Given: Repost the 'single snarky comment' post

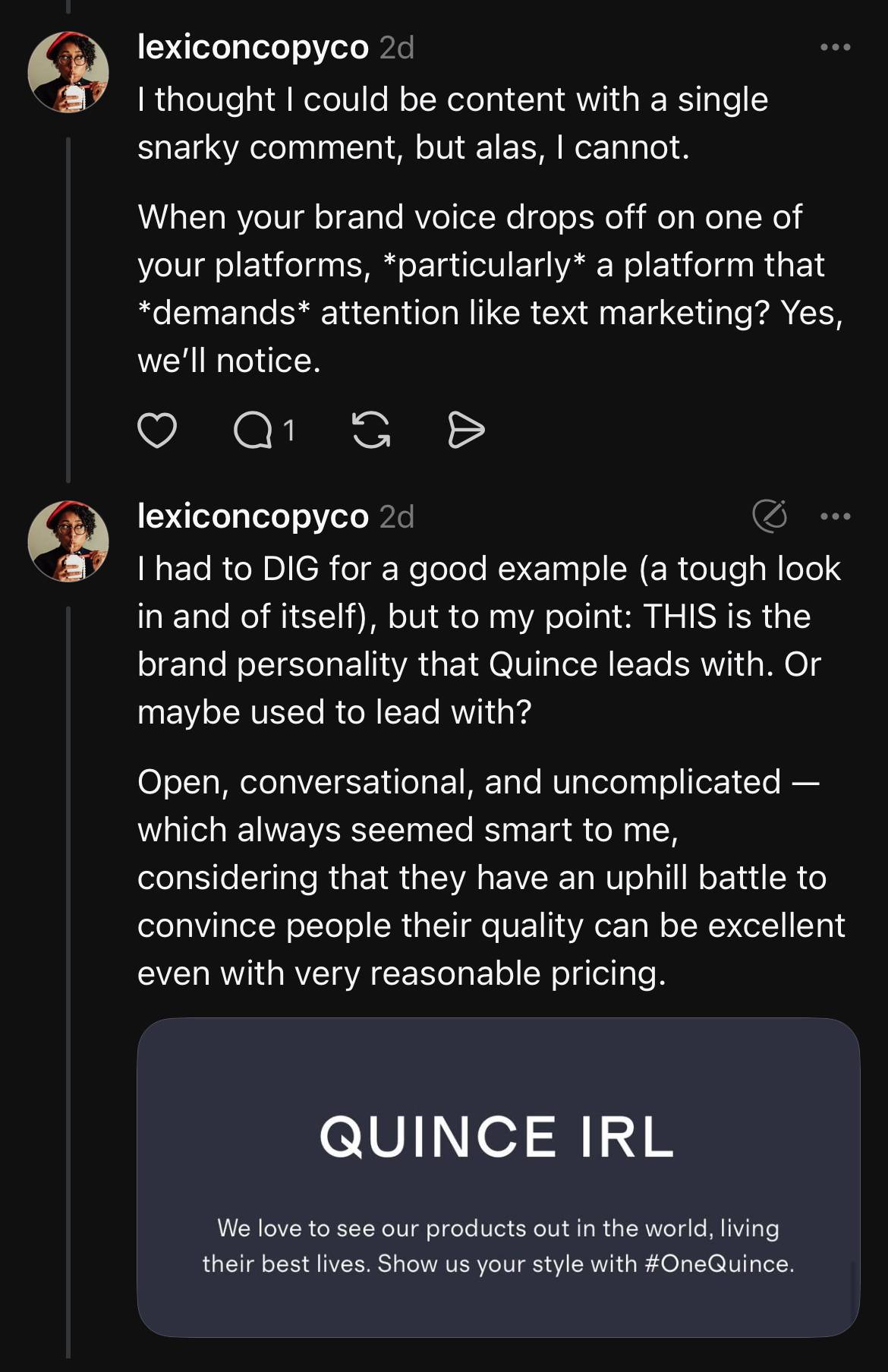Looking at the screenshot, I should 371,431.
